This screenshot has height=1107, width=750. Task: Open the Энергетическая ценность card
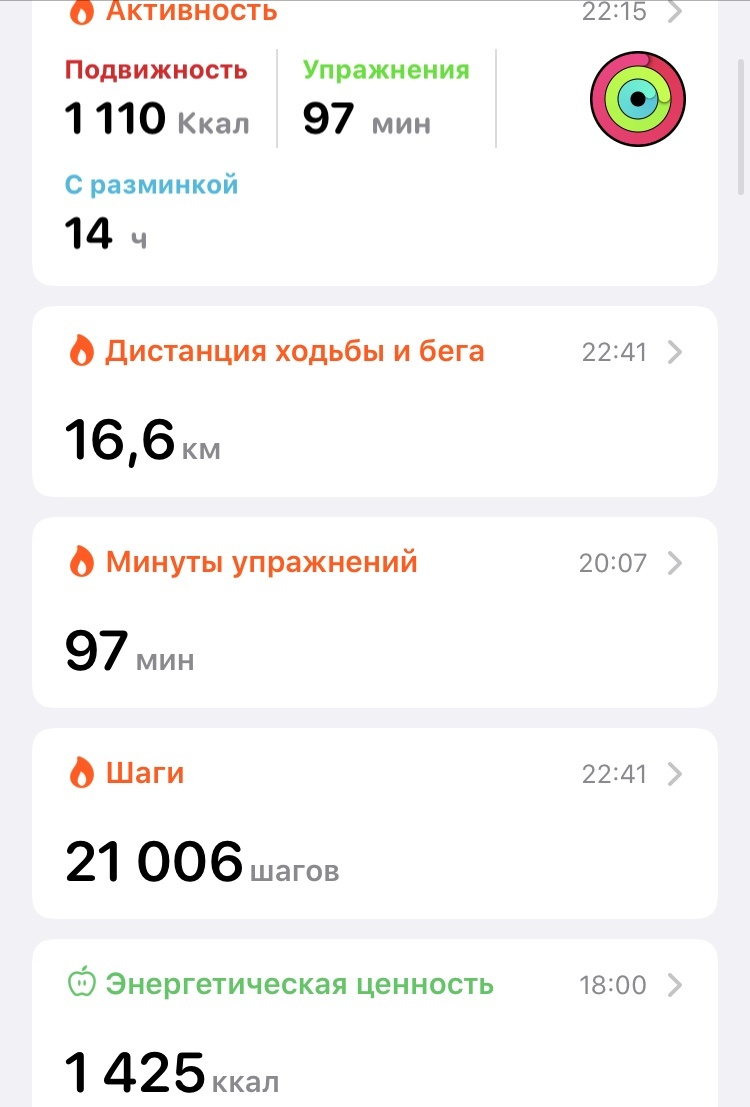tap(374, 1025)
